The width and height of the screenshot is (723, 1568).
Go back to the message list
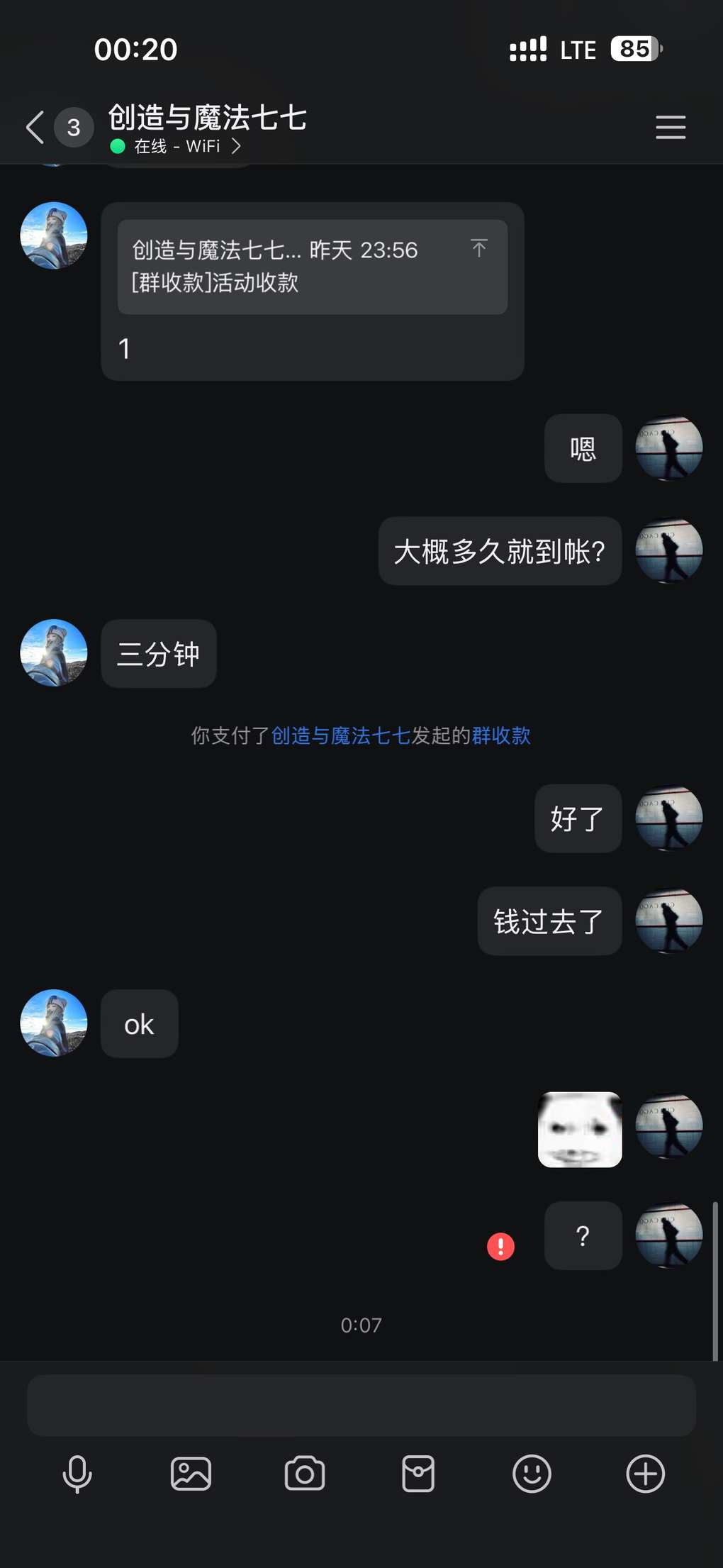tap(35, 128)
